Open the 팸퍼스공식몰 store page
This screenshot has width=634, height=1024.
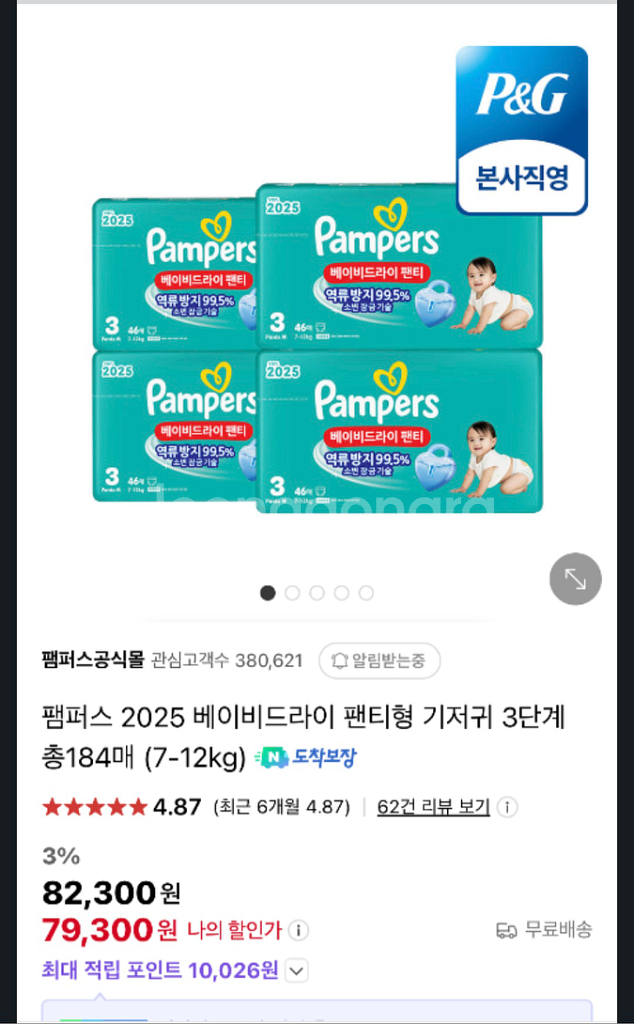pos(93,660)
